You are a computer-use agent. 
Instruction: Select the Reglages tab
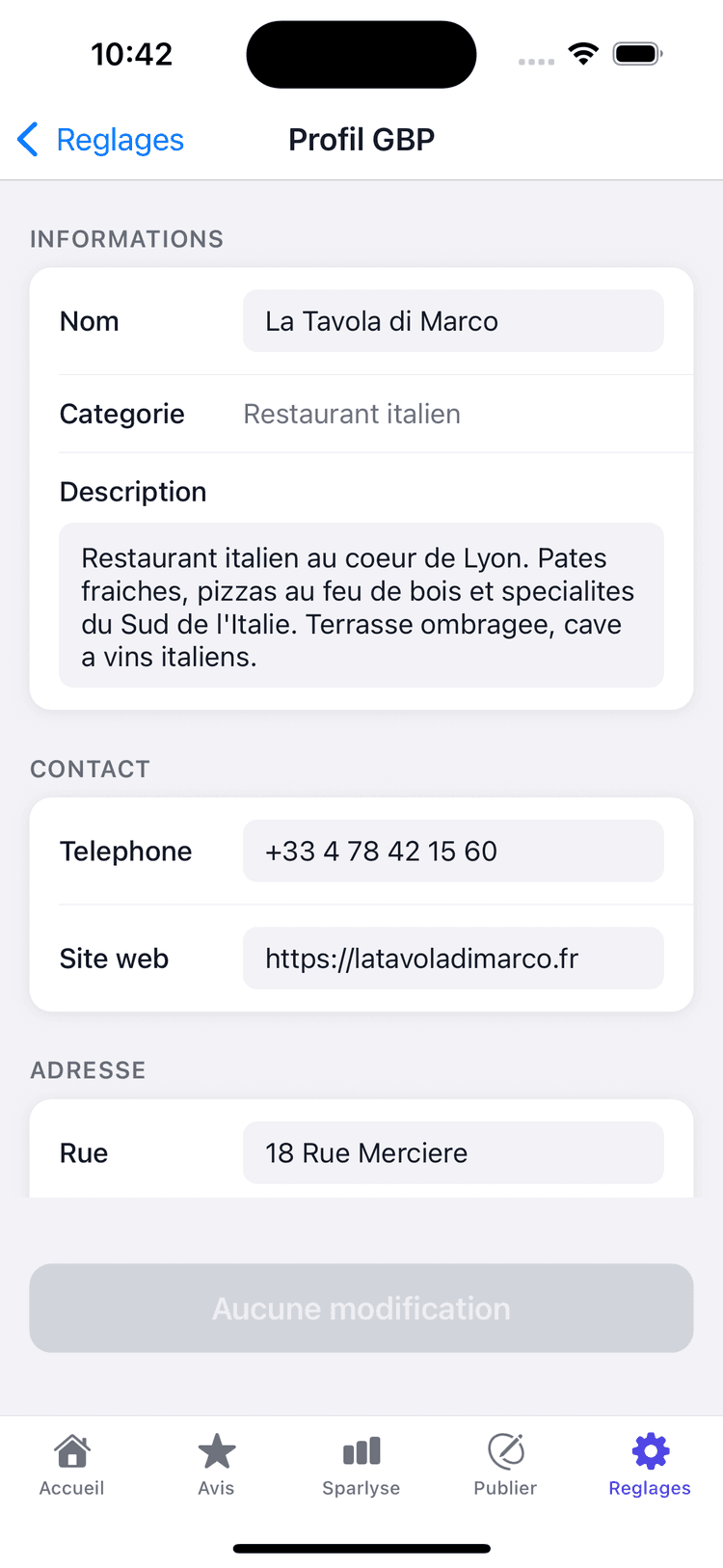coord(650,1464)
